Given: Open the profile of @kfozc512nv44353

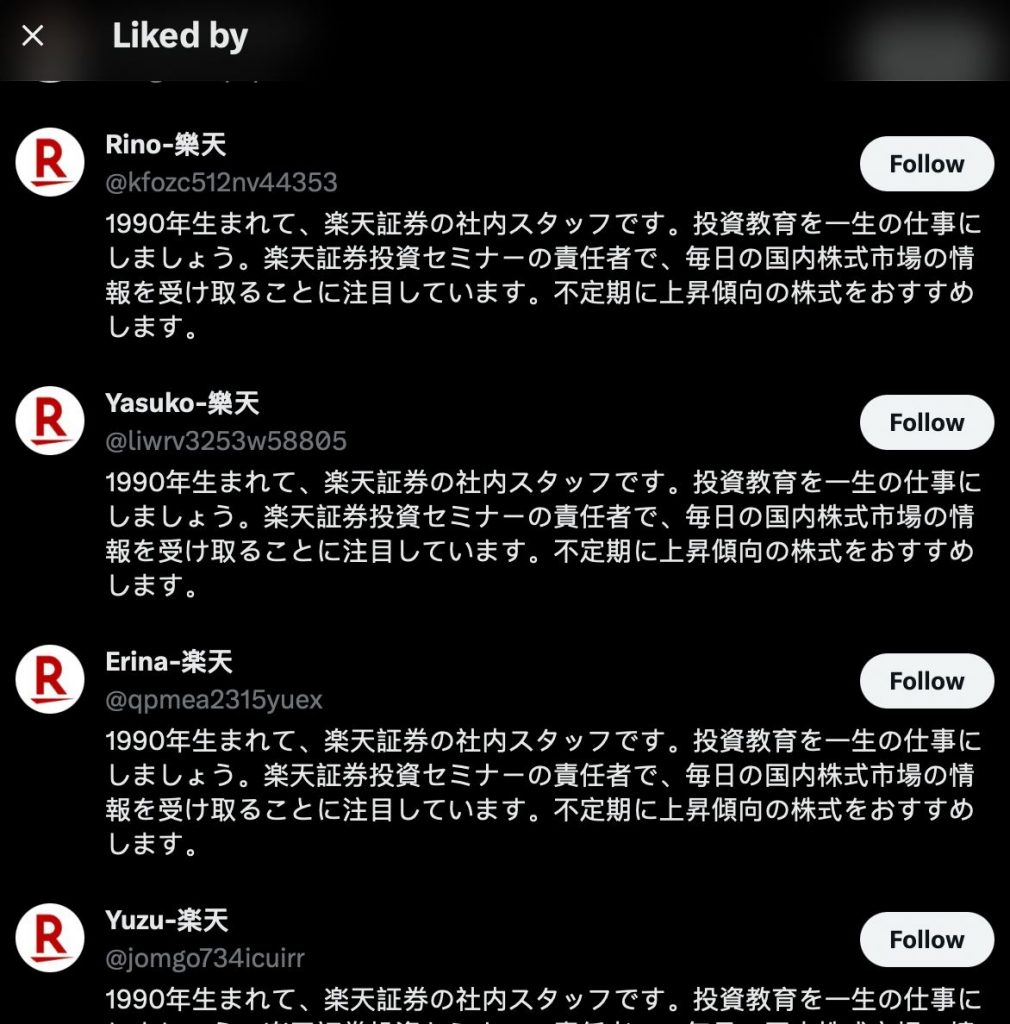Looking at the screenshot, I should (221, 182).
